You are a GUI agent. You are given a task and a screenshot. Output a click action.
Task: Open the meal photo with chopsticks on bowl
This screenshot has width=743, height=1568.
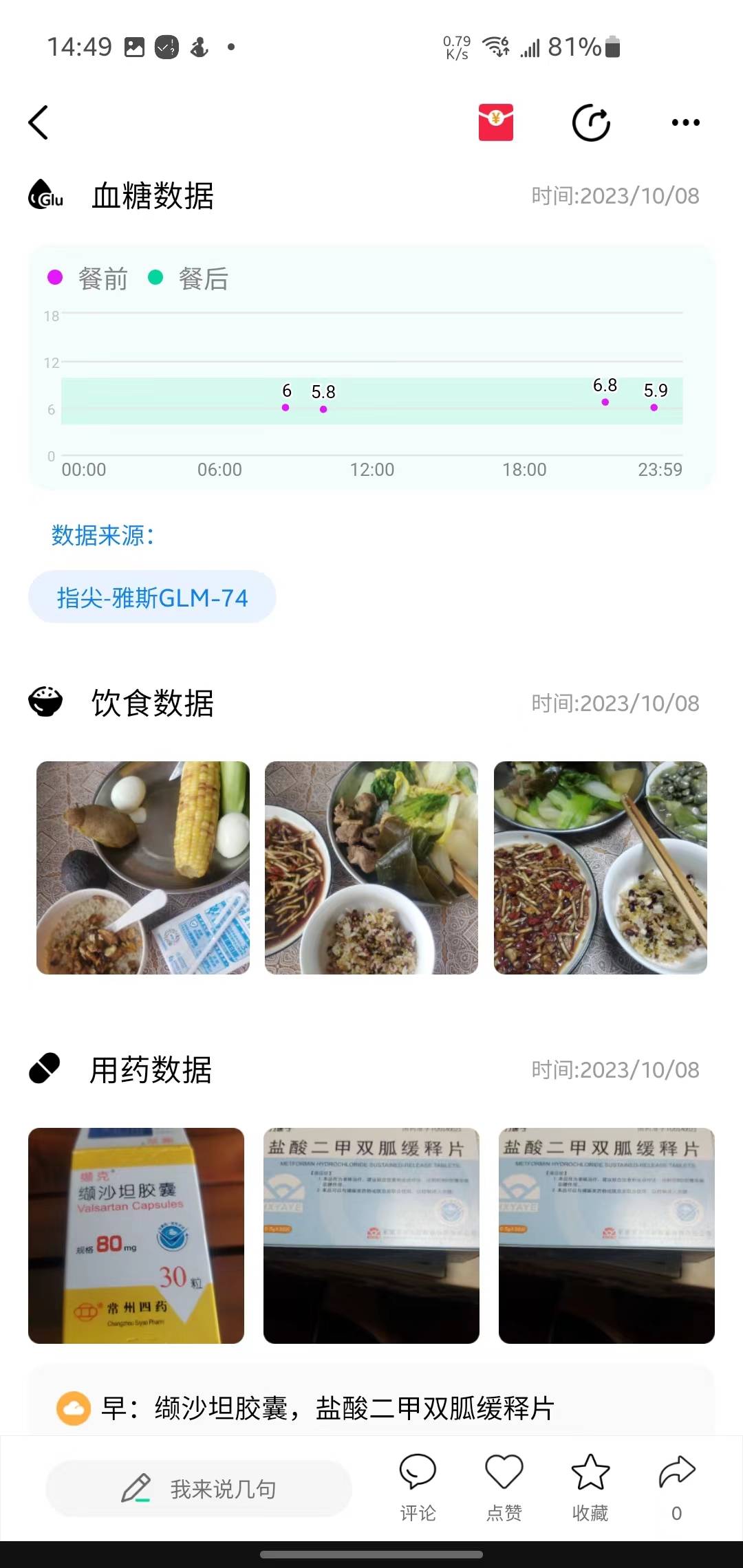point(600,867)
